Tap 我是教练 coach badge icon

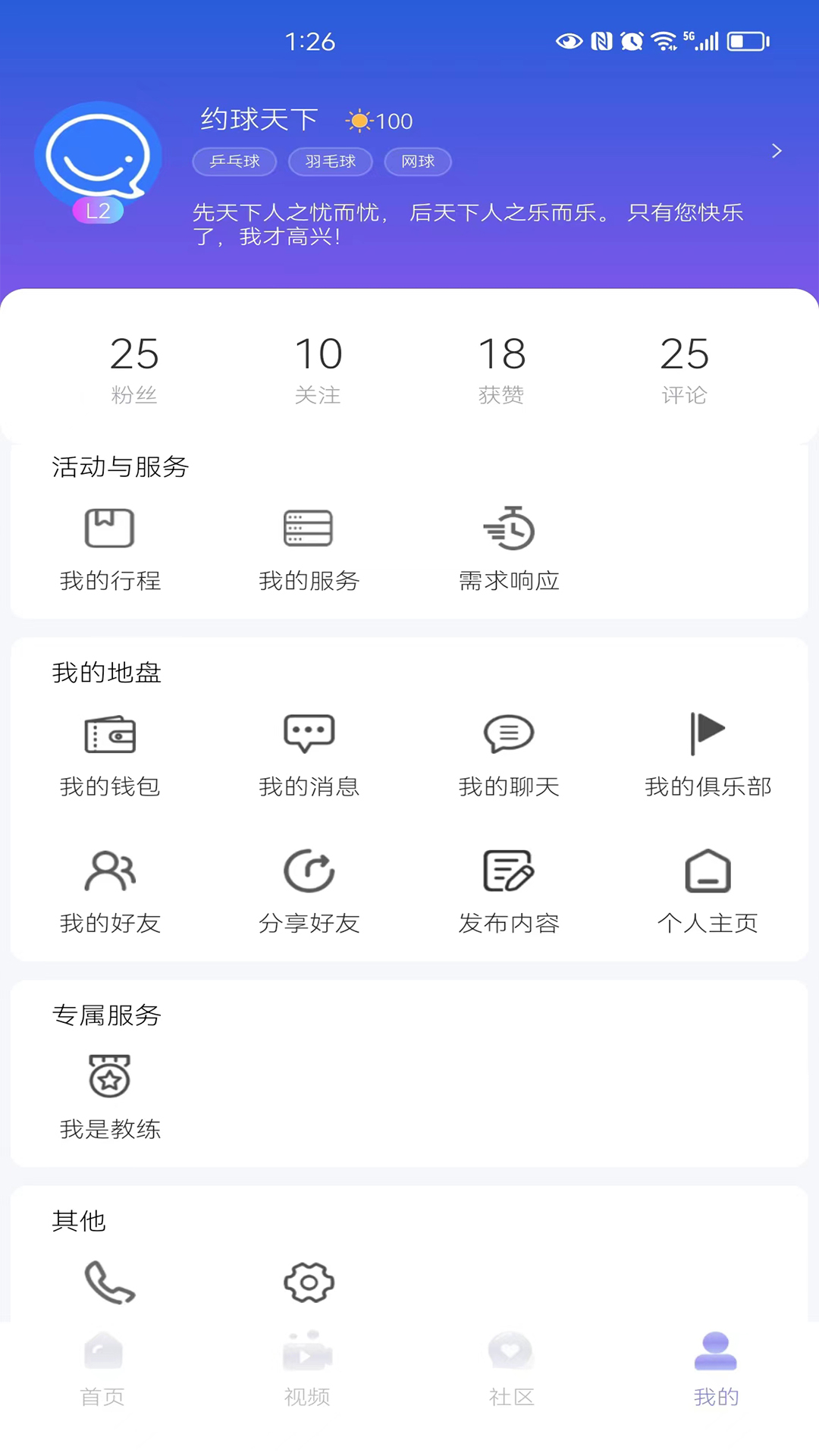click(111, 1077)
